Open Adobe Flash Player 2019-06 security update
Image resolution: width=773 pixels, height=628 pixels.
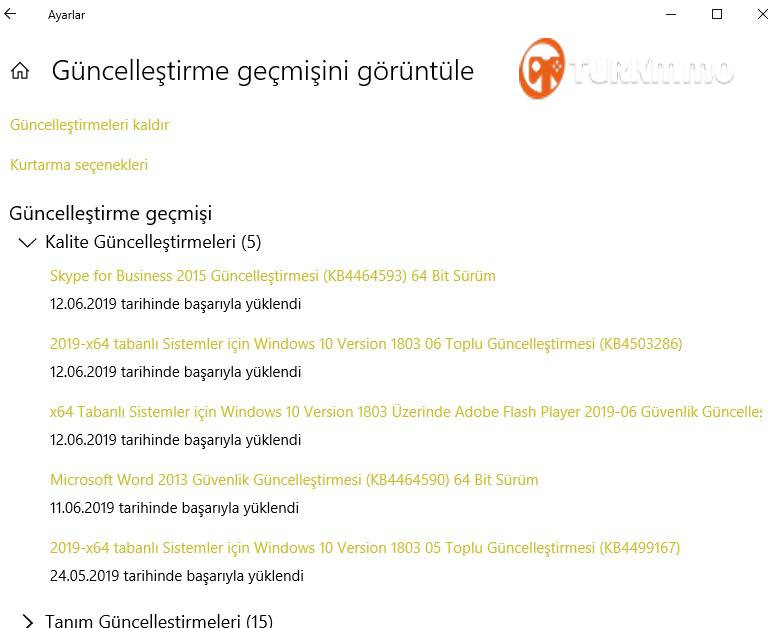(x=406, y=412)
